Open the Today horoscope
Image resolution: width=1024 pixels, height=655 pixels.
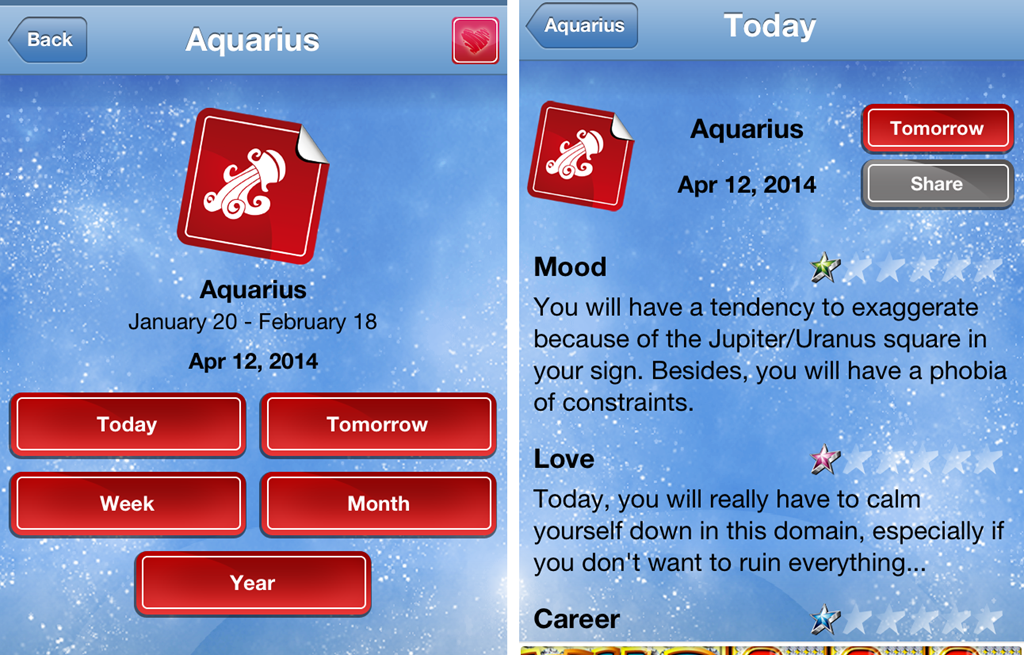[x=127, y=424]
